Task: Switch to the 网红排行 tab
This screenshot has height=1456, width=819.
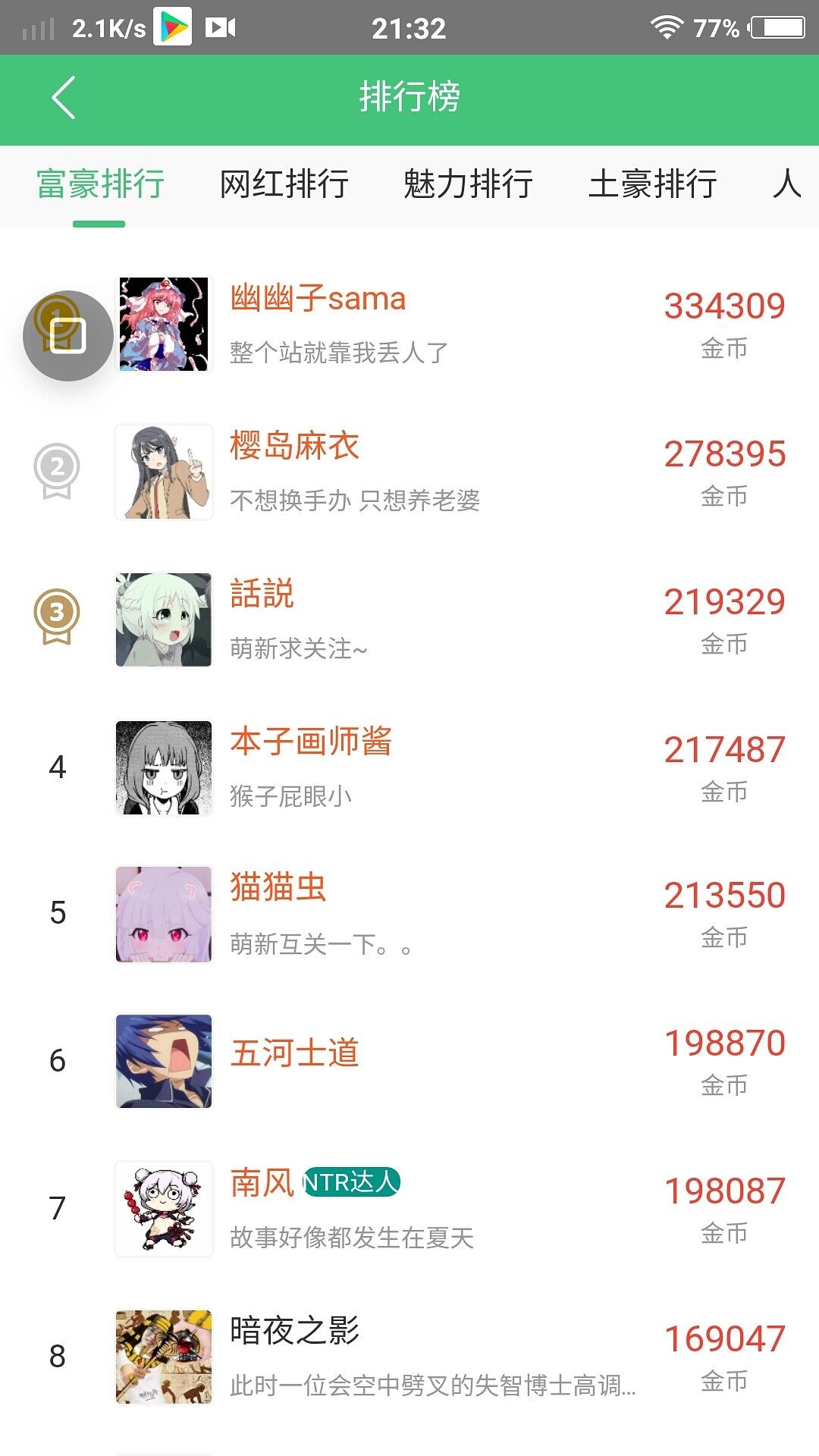Action: [284, 185]
